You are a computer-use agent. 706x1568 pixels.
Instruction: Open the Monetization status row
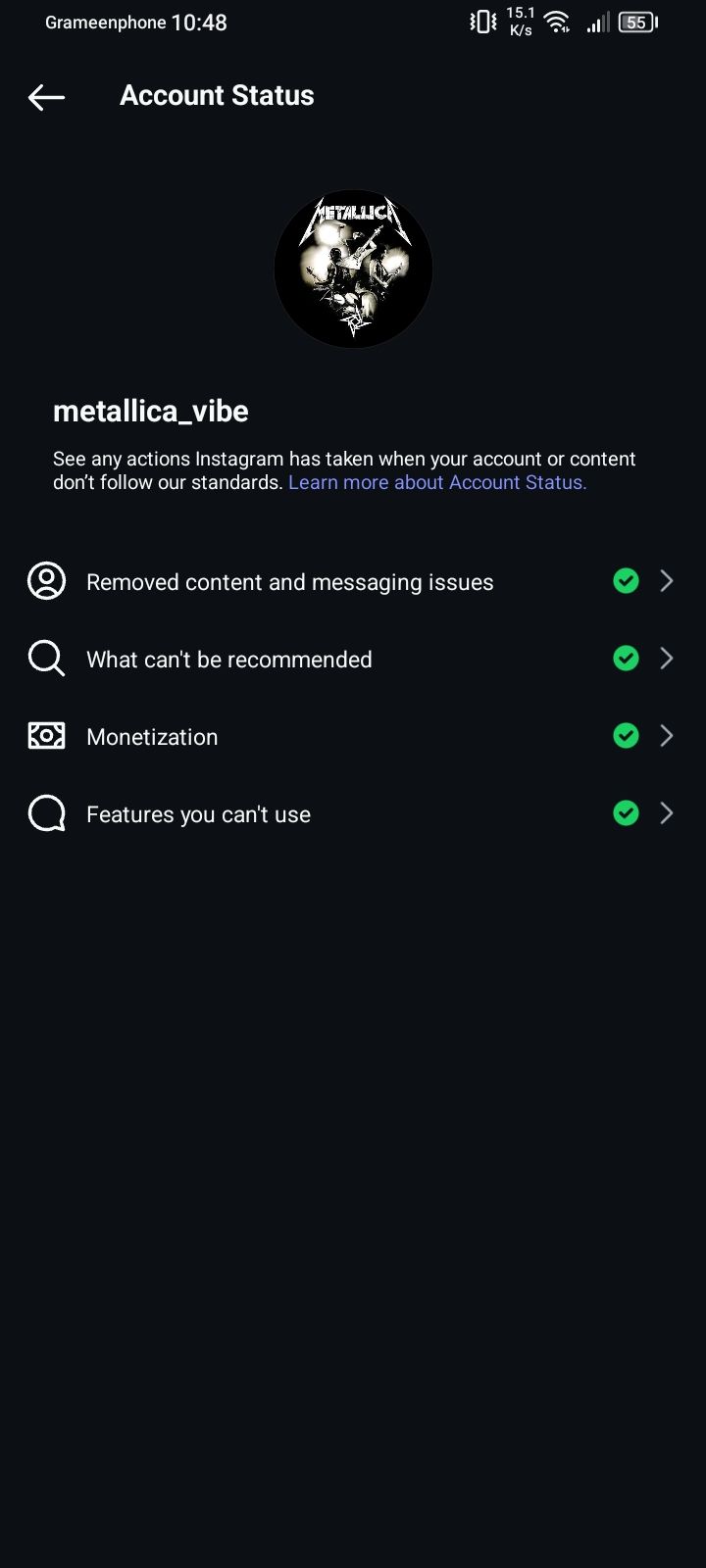click(x=353, y=736)
